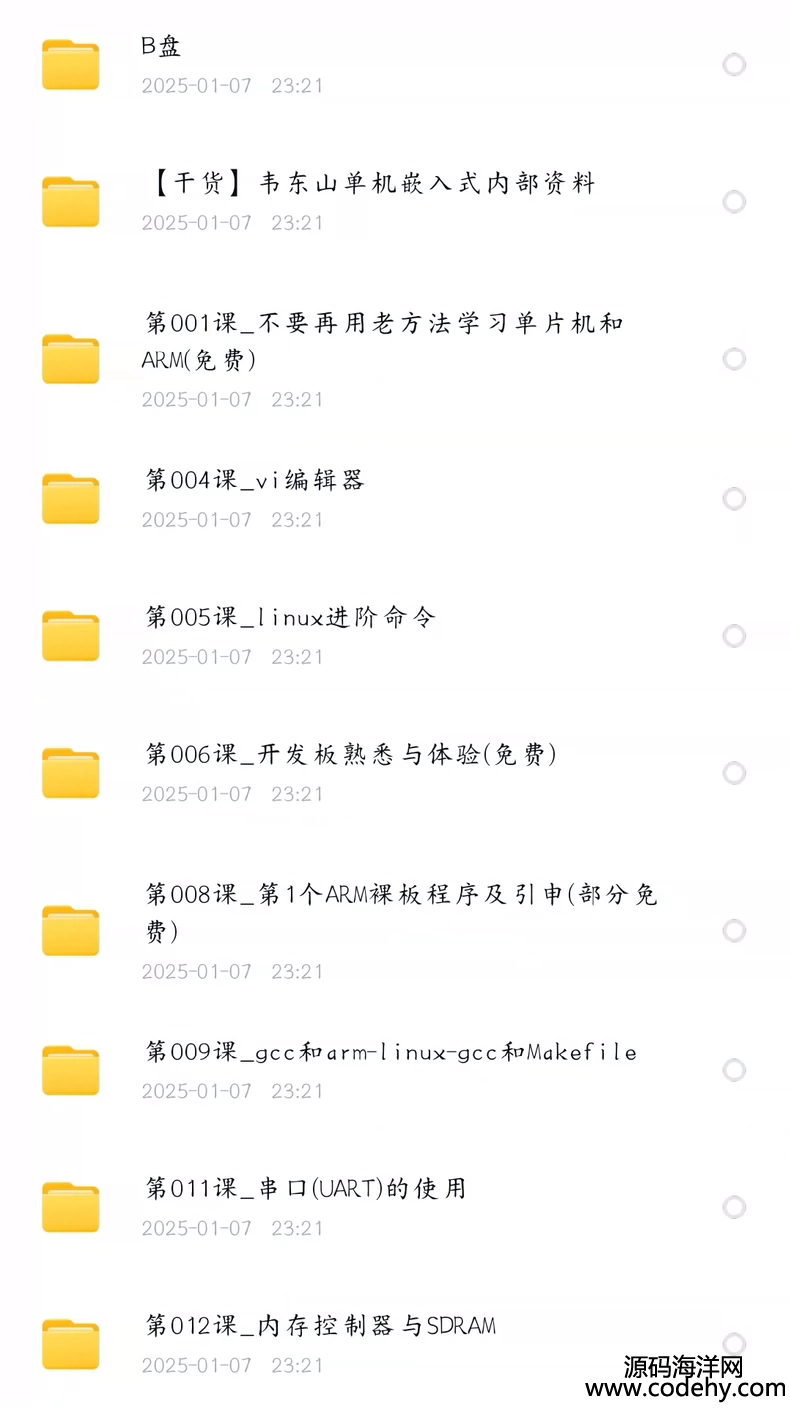Open the 第006课_开发板熟悉与体验 folder

395,773
